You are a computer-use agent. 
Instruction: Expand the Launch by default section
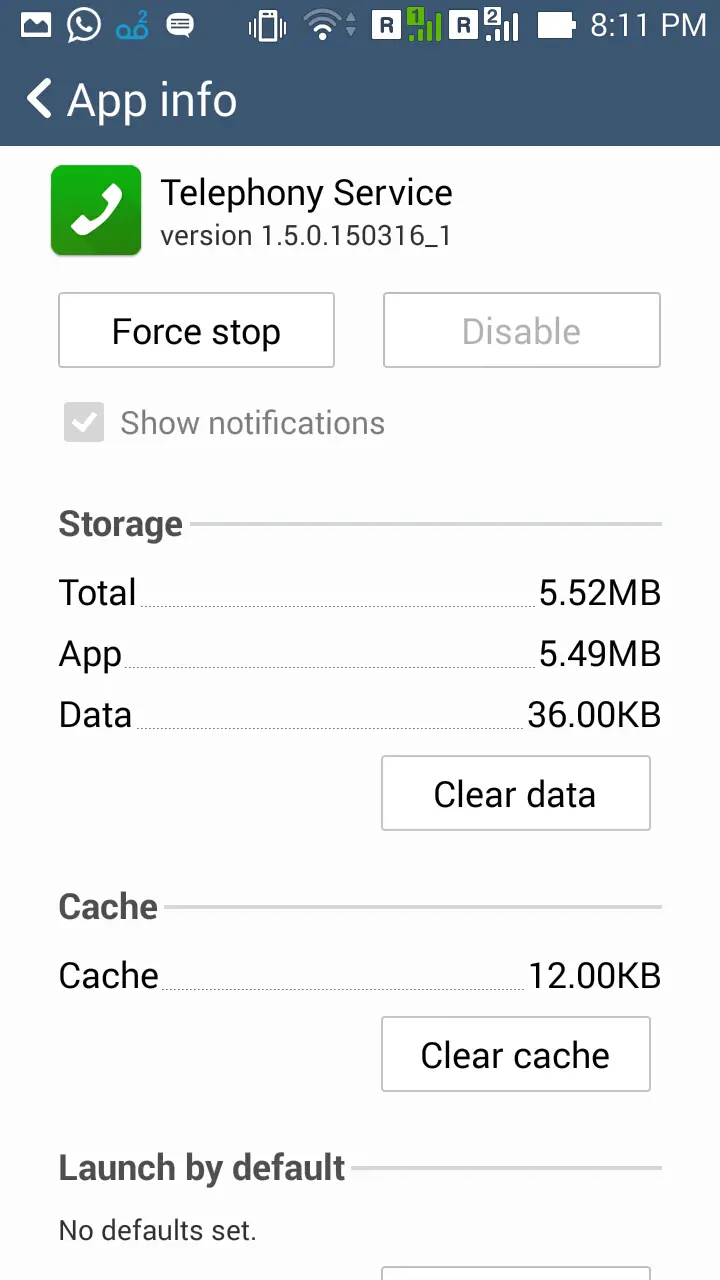click(201, 1168)
